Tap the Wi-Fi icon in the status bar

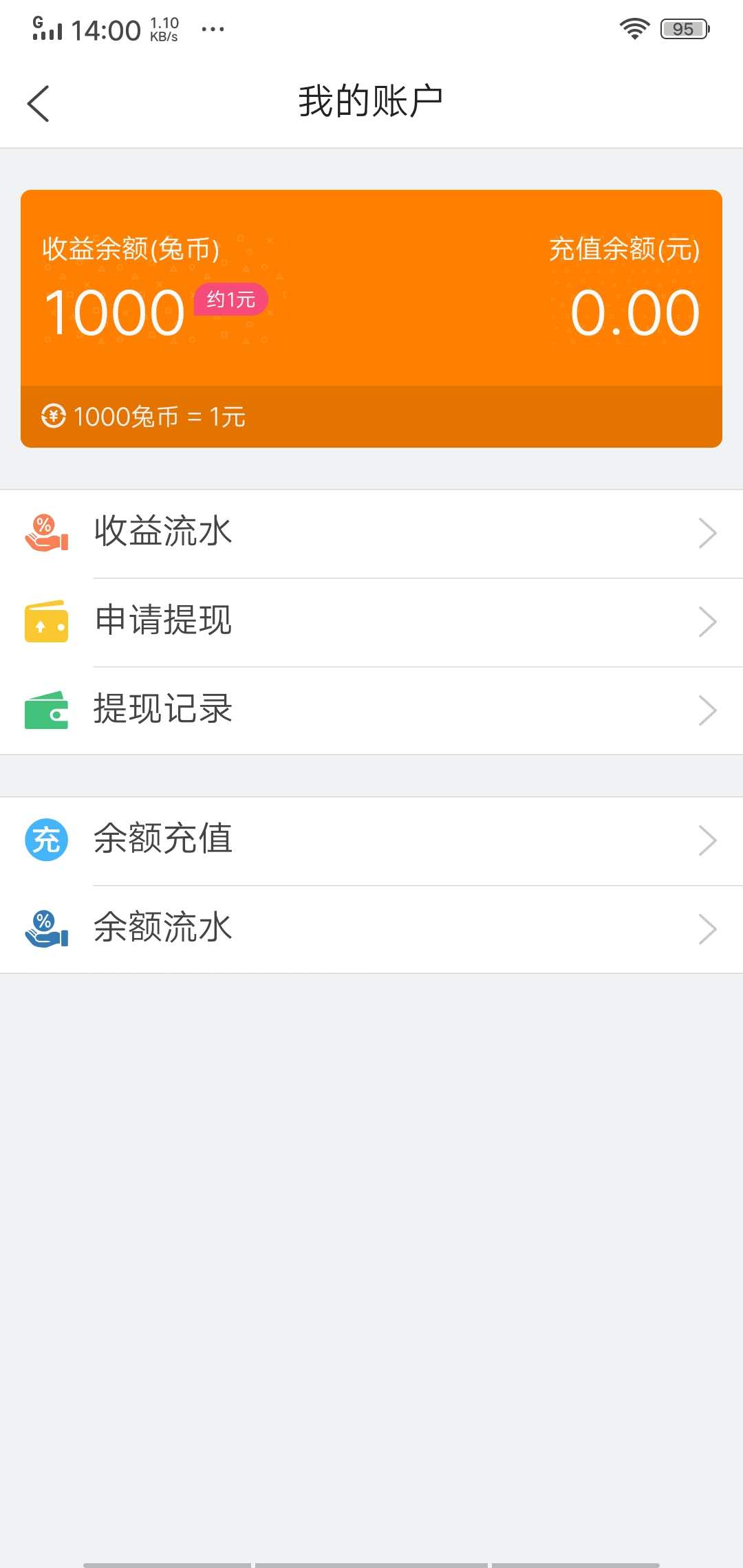point(634,26)
